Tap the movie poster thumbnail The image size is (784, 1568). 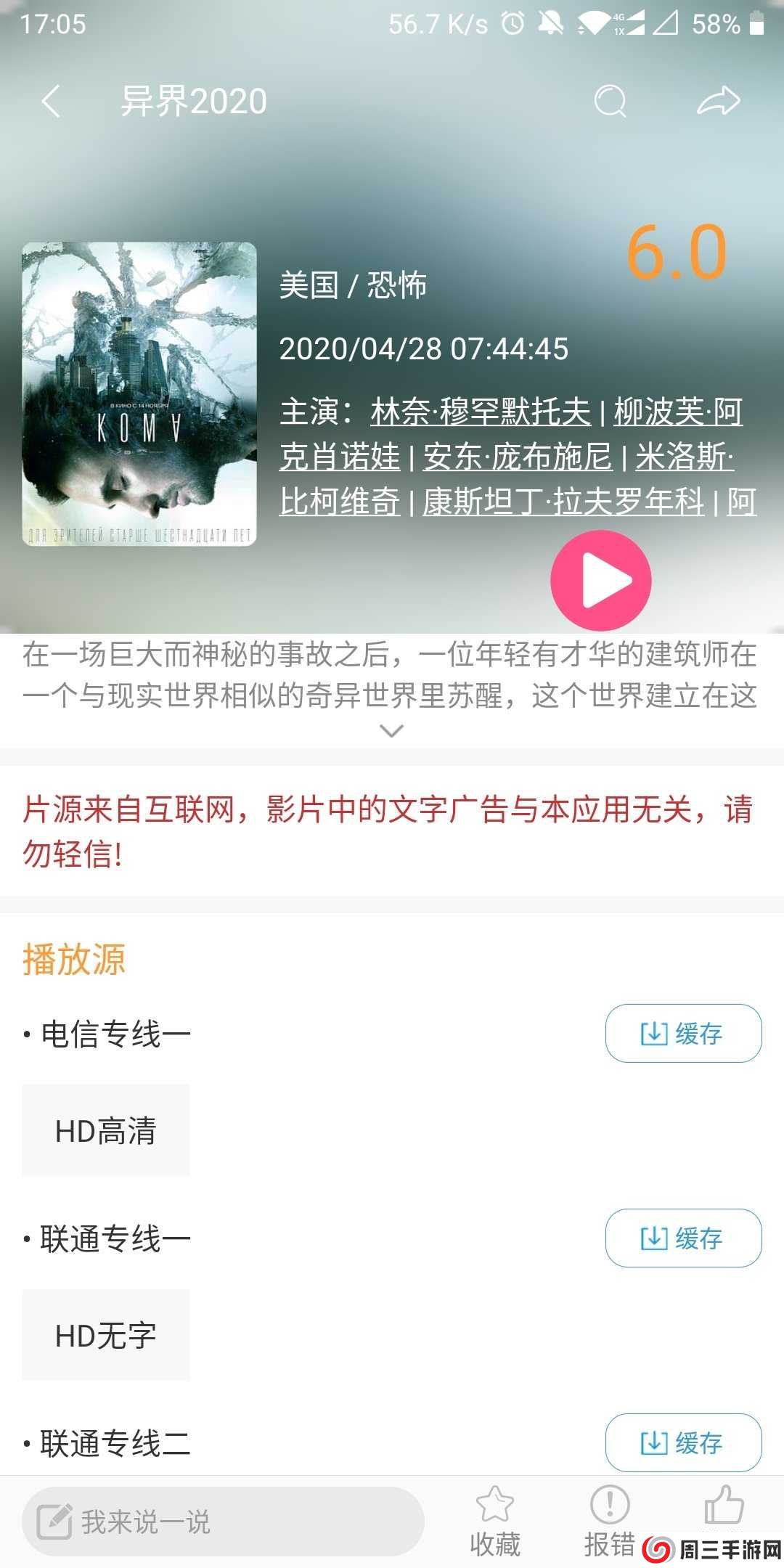pyautogui.click(x=140, y=397)
